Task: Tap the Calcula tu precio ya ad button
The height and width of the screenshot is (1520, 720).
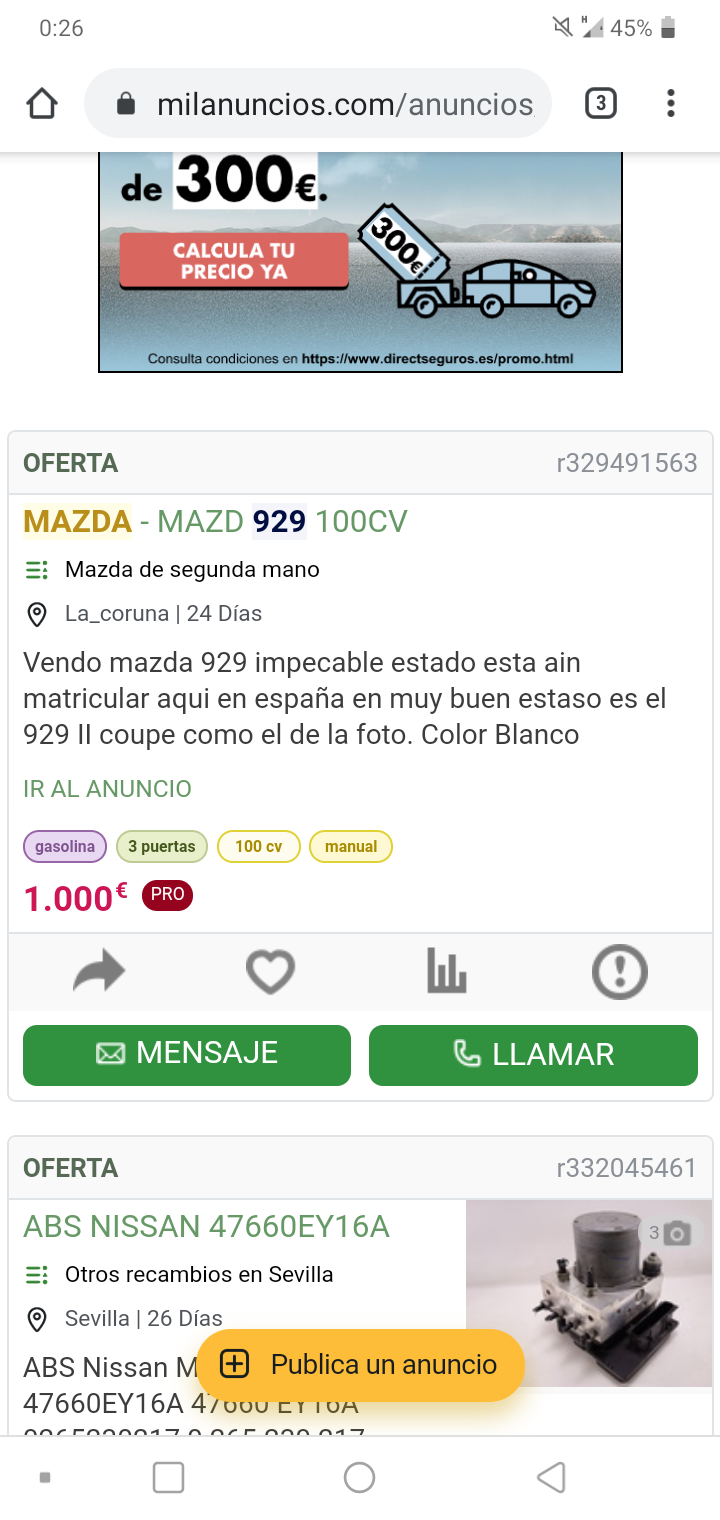Action: (x=233, y=261)
